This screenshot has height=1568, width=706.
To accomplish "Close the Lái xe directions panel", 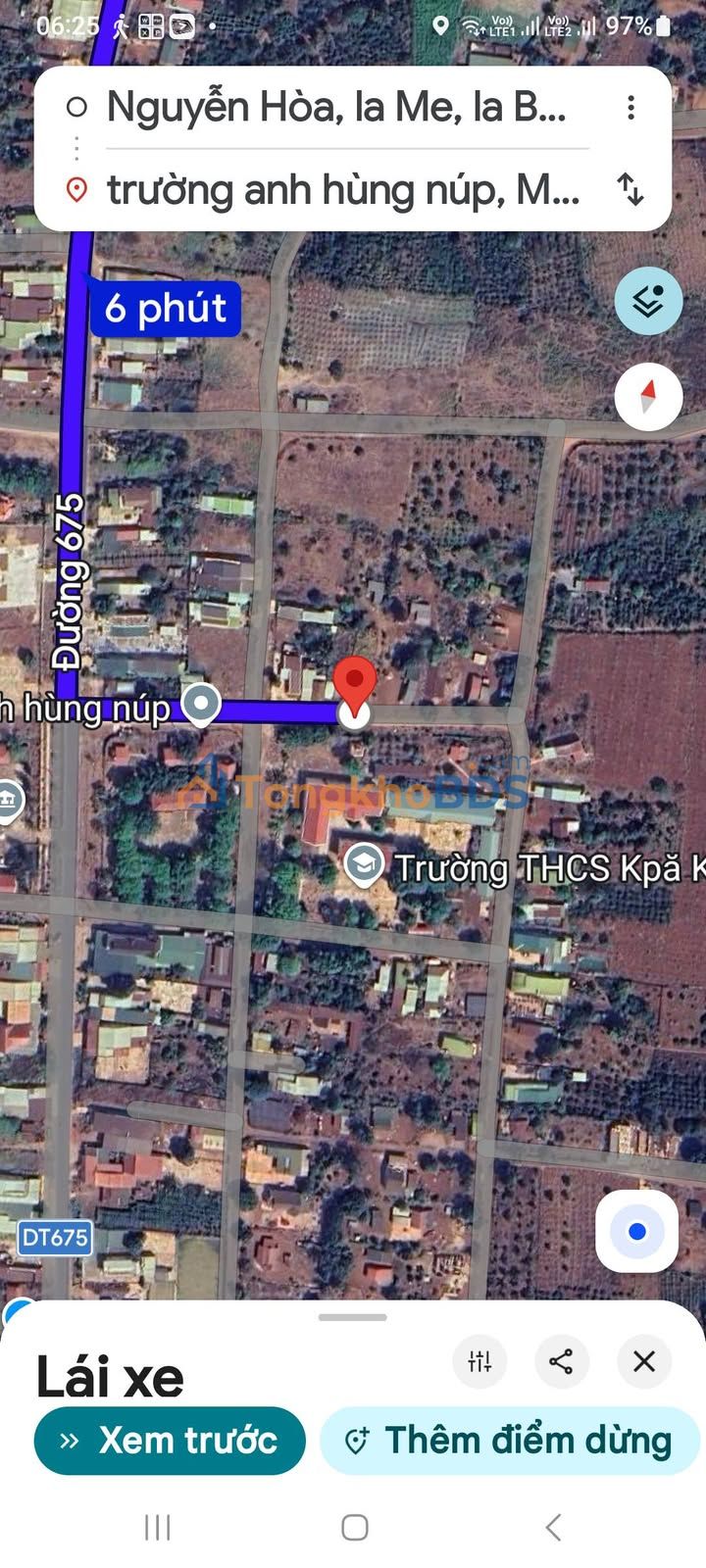I will click(644, 1360).
